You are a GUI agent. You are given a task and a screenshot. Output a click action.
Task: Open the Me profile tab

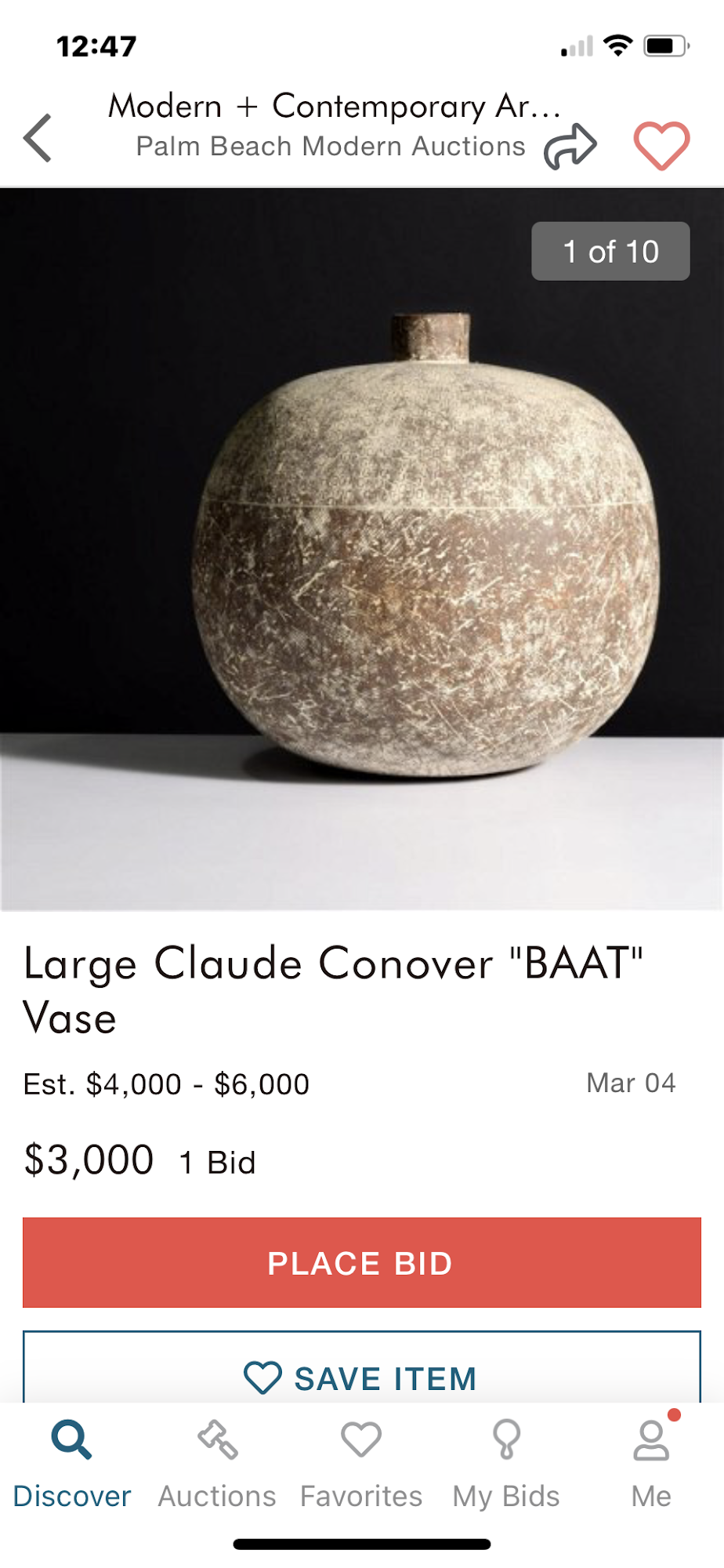[x=651, y=1463]
